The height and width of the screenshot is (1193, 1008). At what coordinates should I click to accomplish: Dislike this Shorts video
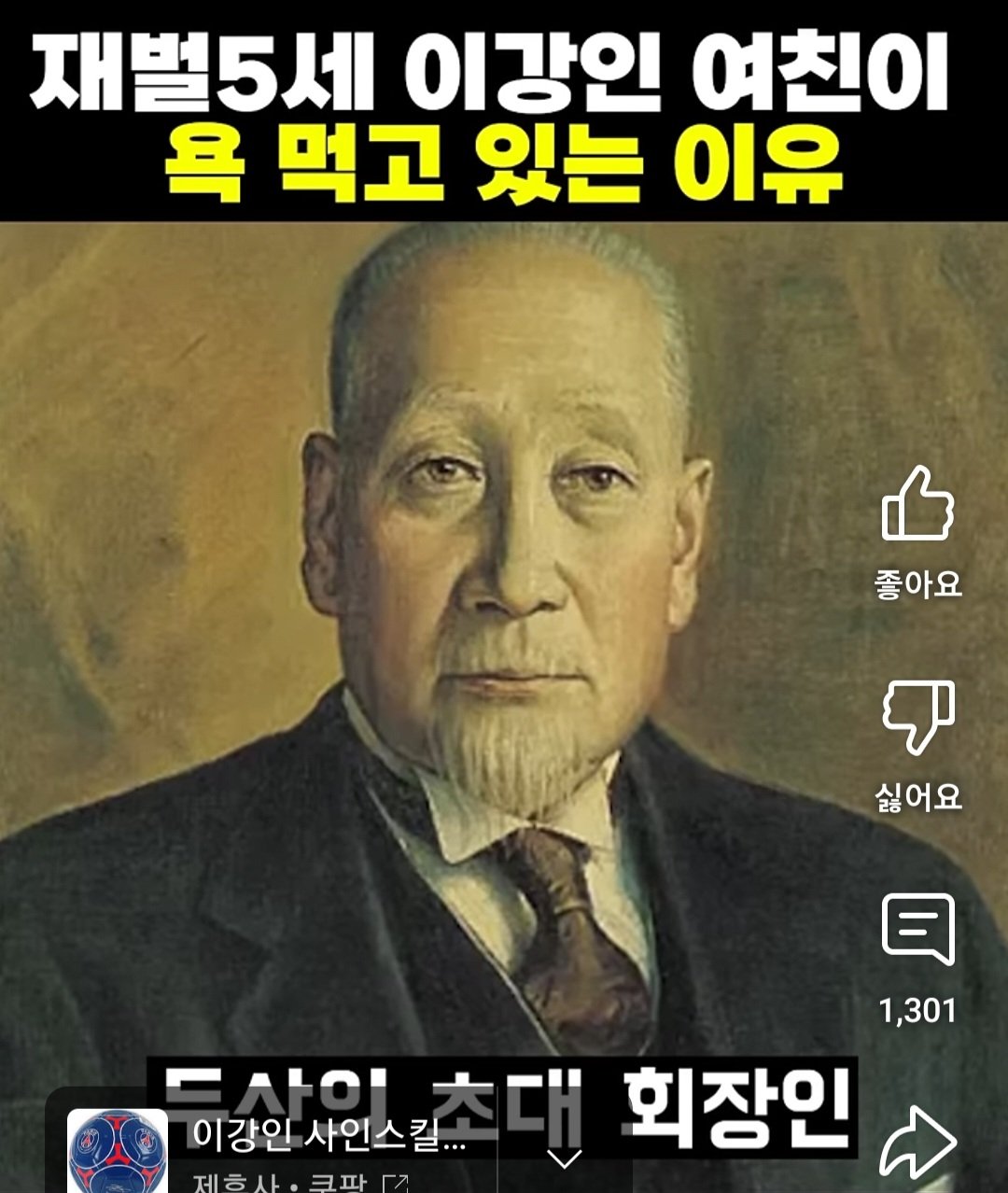(x=918, y=717)
